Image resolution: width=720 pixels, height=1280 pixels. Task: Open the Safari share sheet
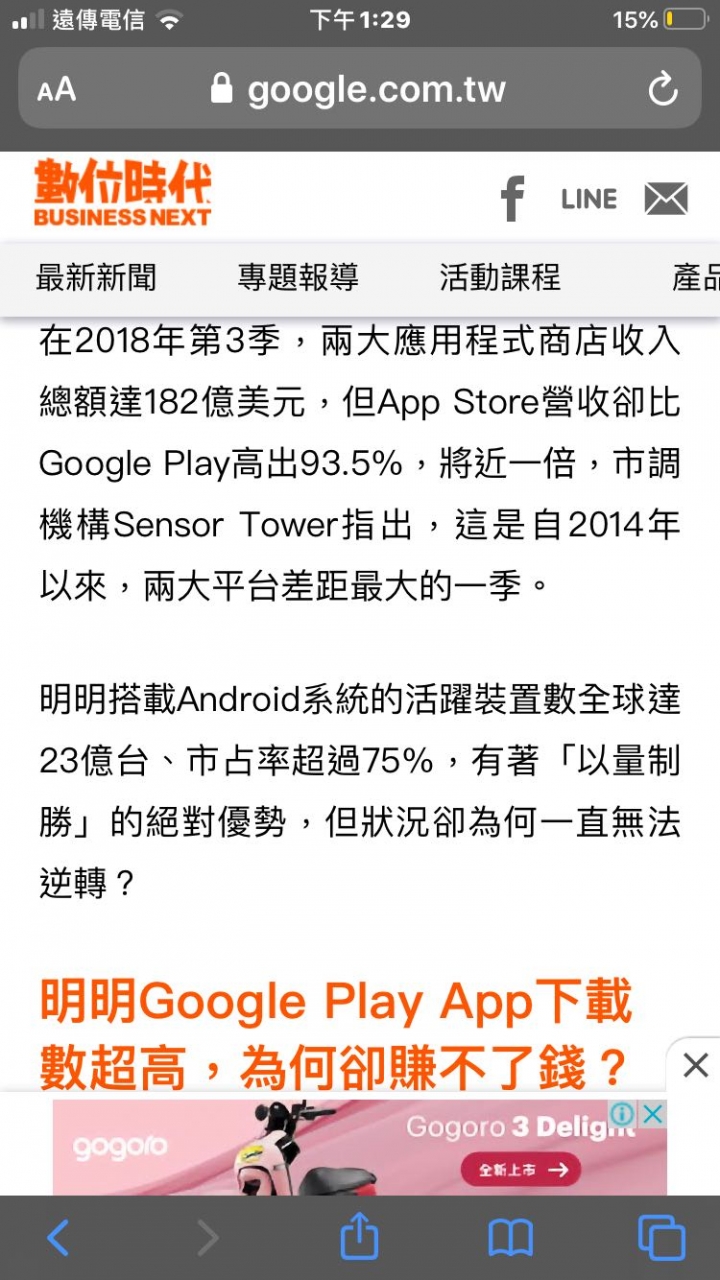(359, 1236)
